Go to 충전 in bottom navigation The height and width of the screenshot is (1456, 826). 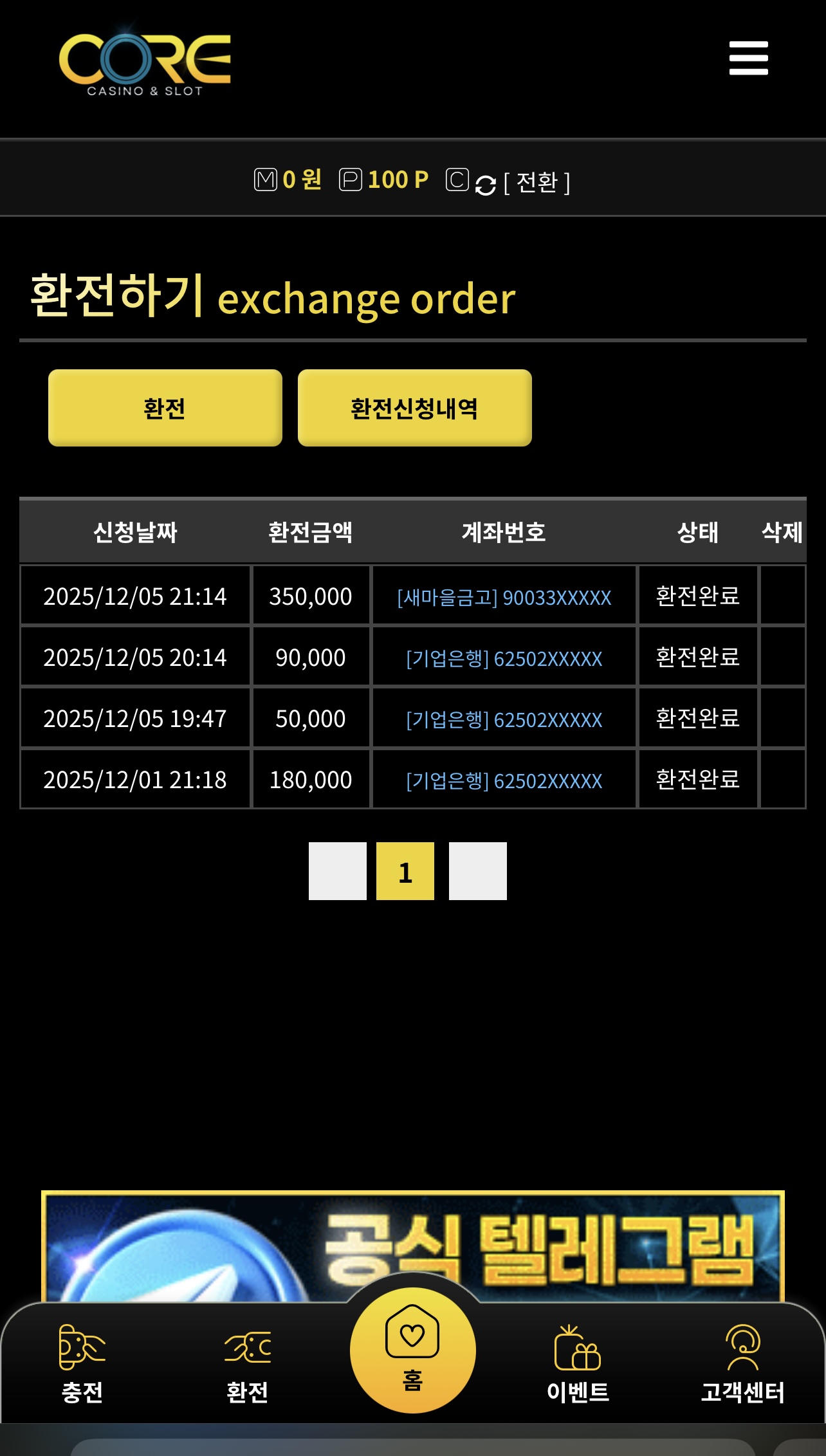82,1364
